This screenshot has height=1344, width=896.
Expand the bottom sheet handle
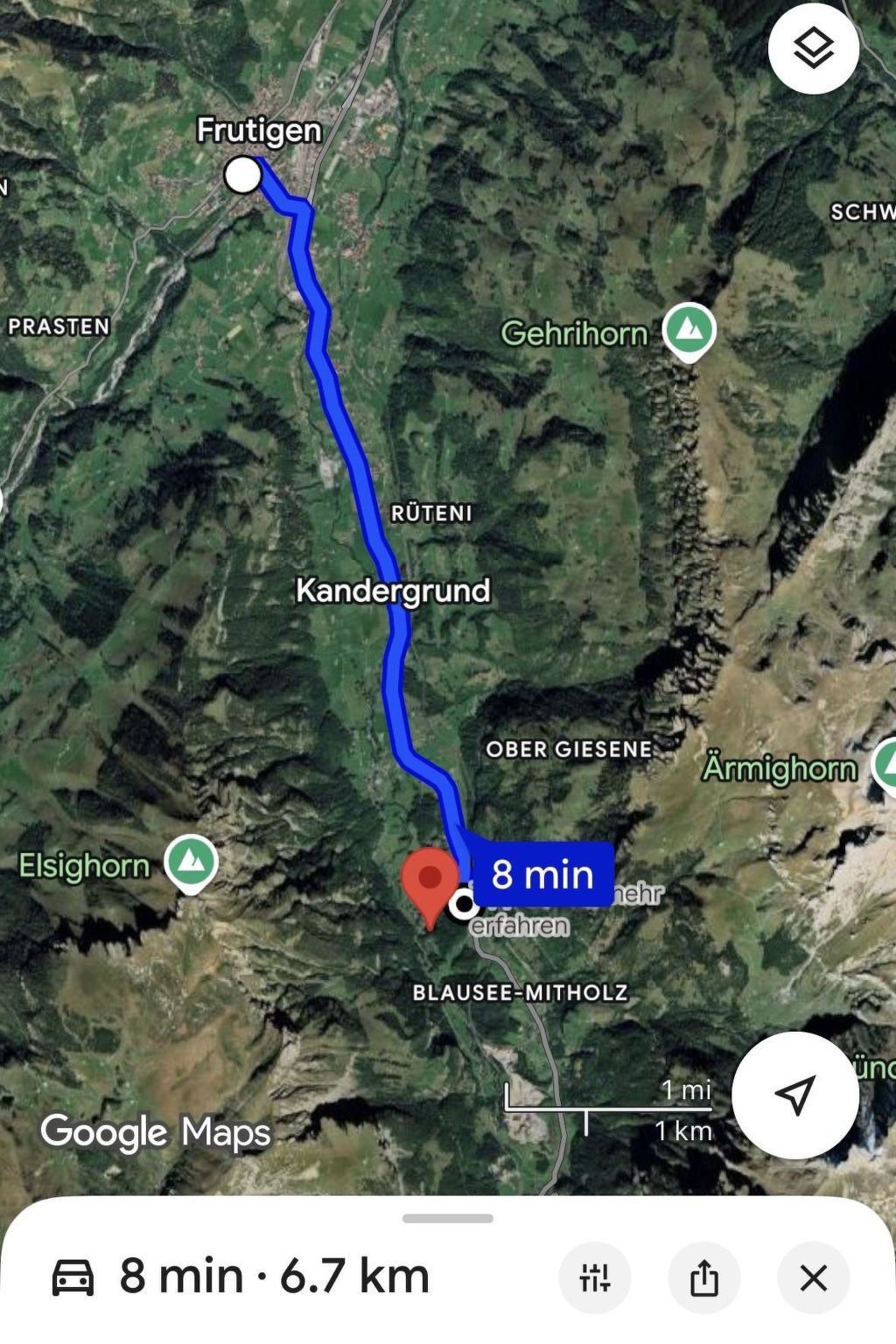coord(448,1218)
